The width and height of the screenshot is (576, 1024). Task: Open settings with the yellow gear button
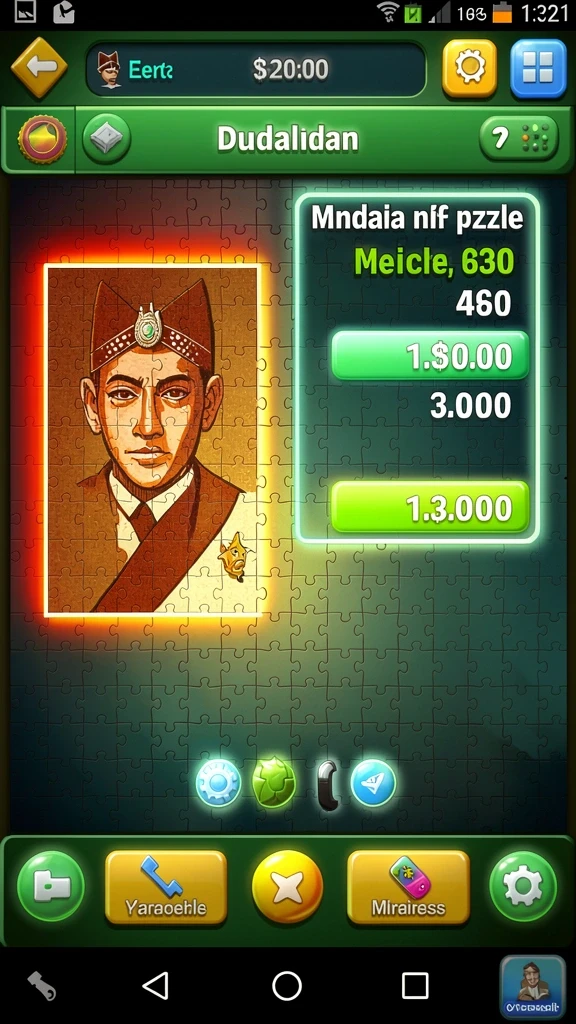(x=470, y=68)
